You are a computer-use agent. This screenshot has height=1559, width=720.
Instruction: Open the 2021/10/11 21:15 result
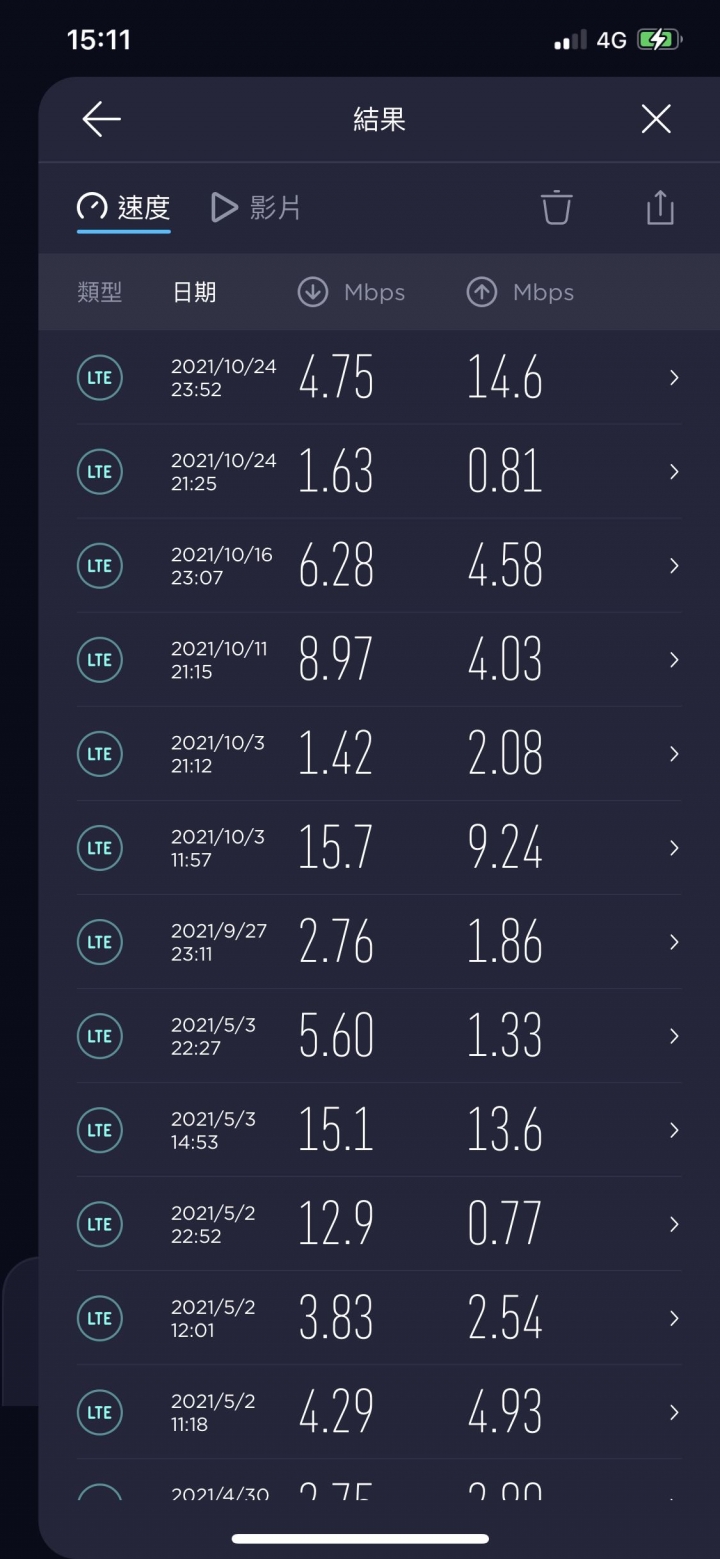tap(379, 660)
